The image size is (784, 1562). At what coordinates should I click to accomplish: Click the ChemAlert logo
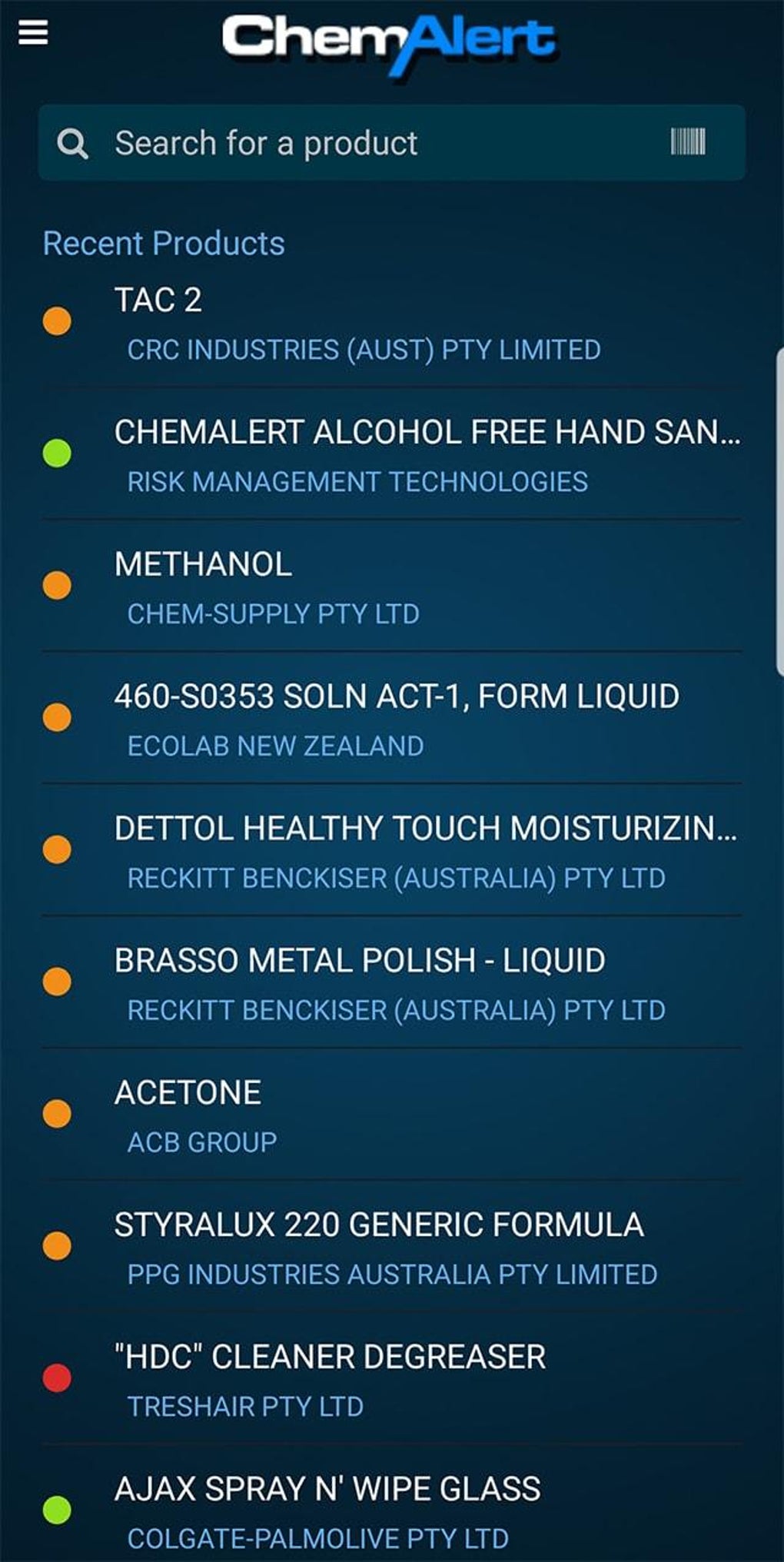(x=388, y=37)
